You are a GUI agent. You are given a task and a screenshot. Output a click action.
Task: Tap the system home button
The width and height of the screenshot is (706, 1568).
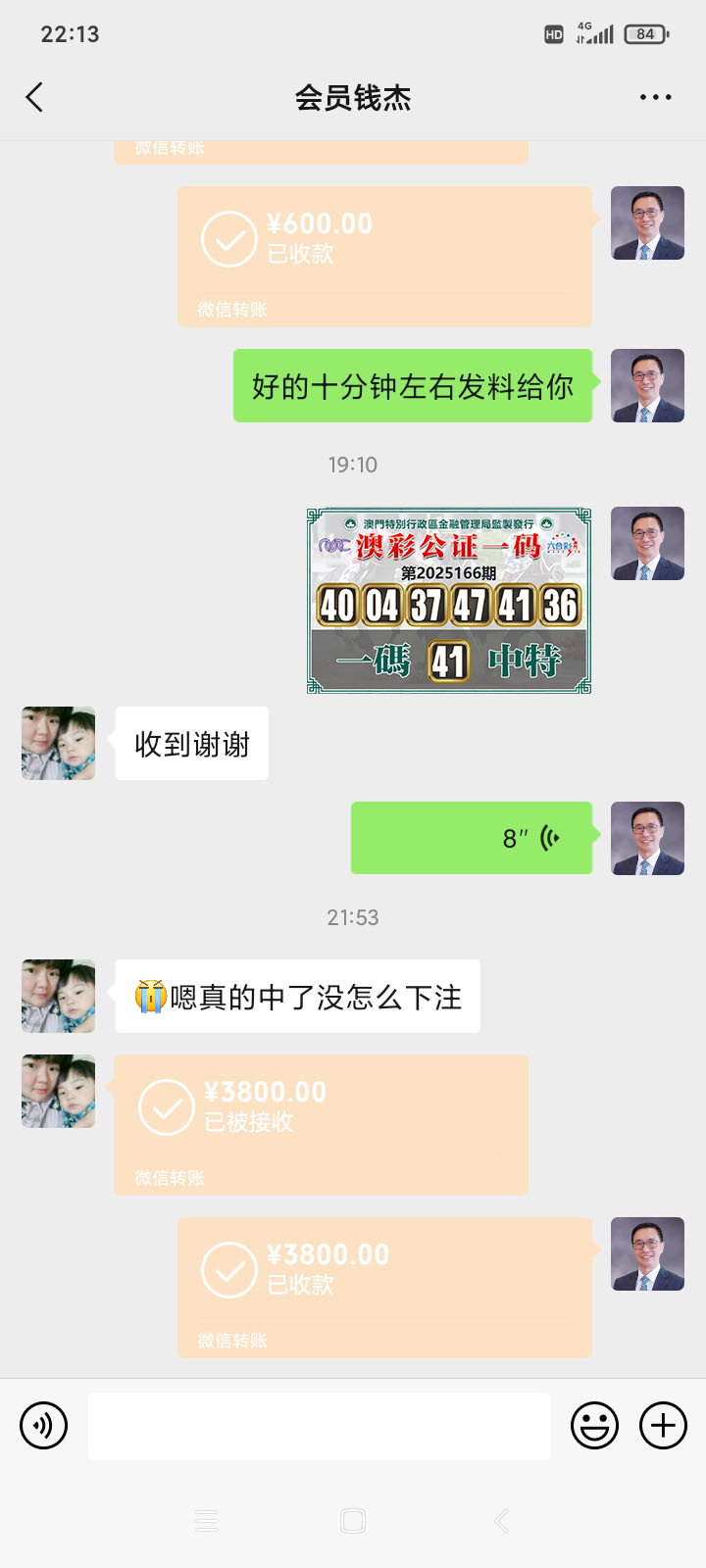pyautogui.click(x=353, y=1521)
